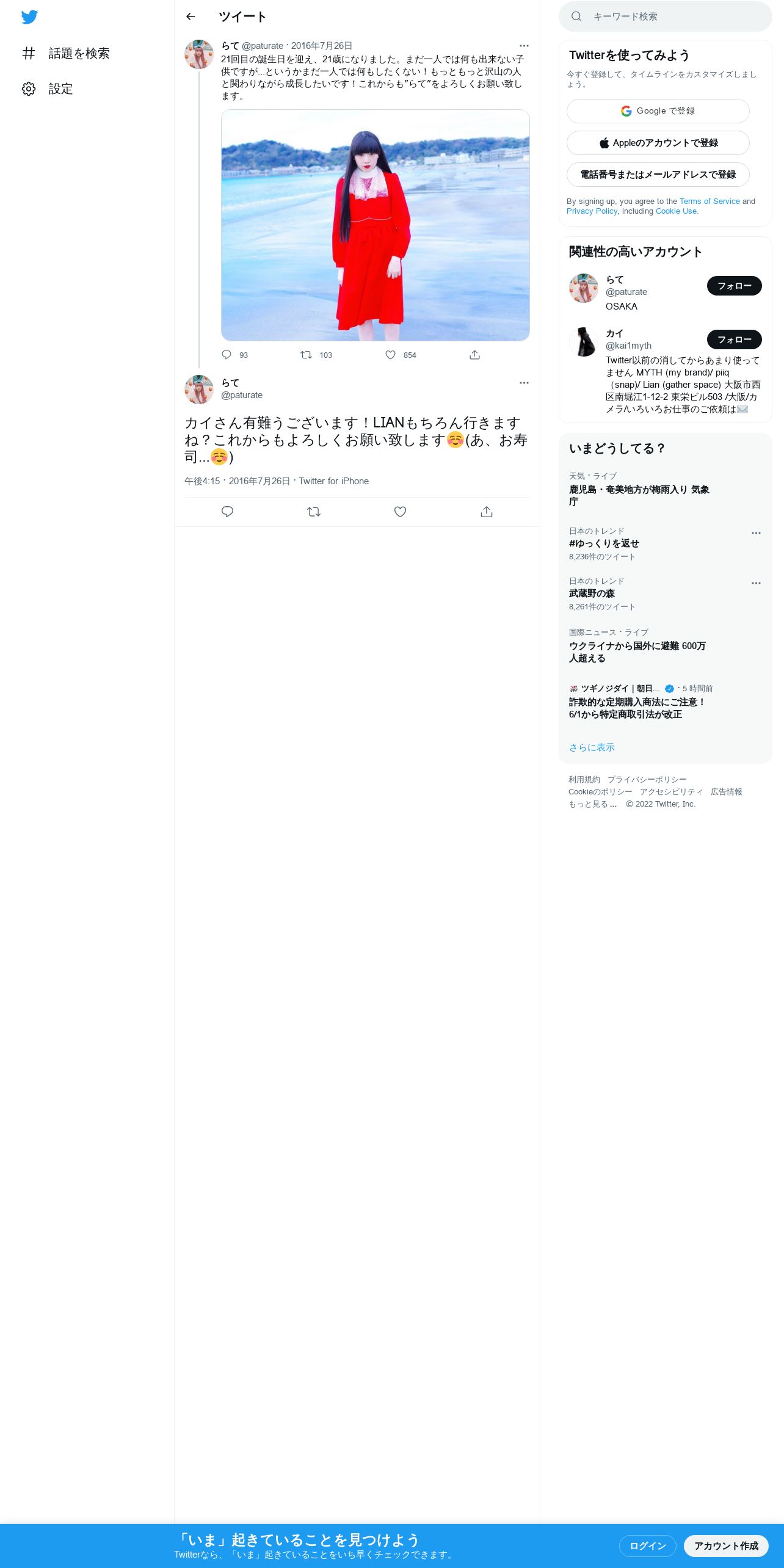Open the trend #ゆっくりを返せ
Screen dimensions: 784x1568
coord(604,543)
